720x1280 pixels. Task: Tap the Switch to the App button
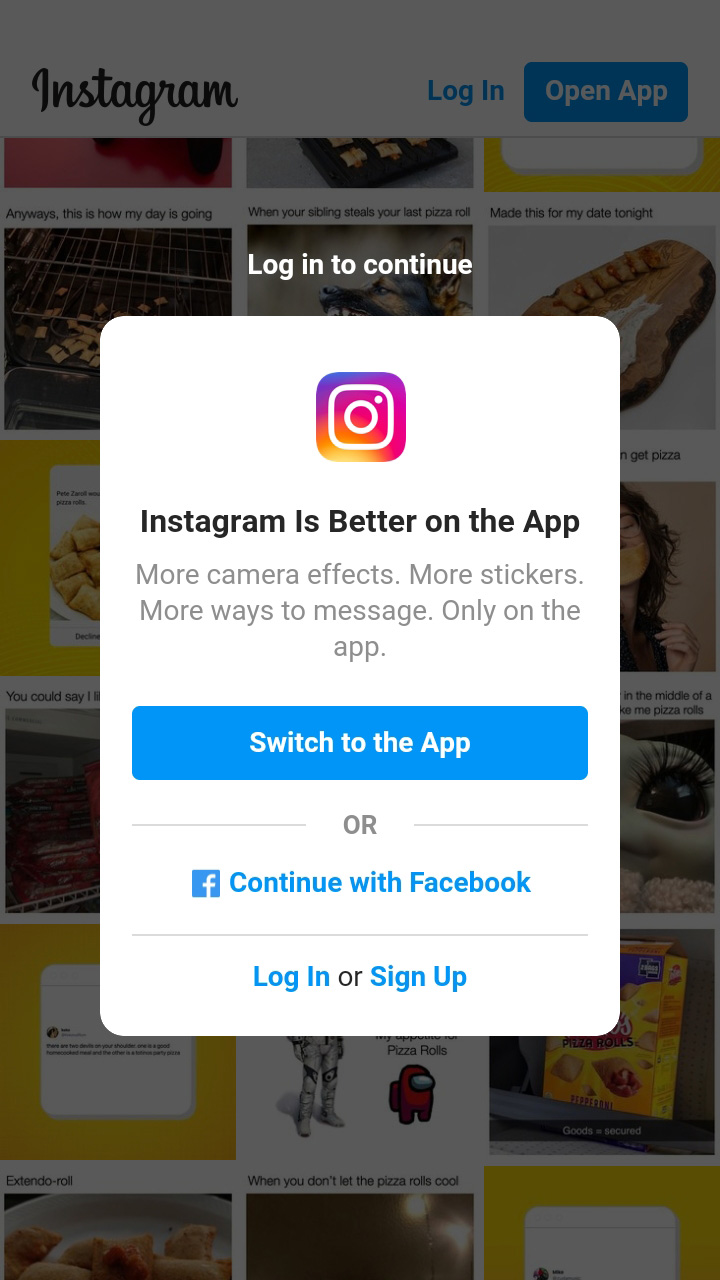pyautogui.click(x=360, y=743)
